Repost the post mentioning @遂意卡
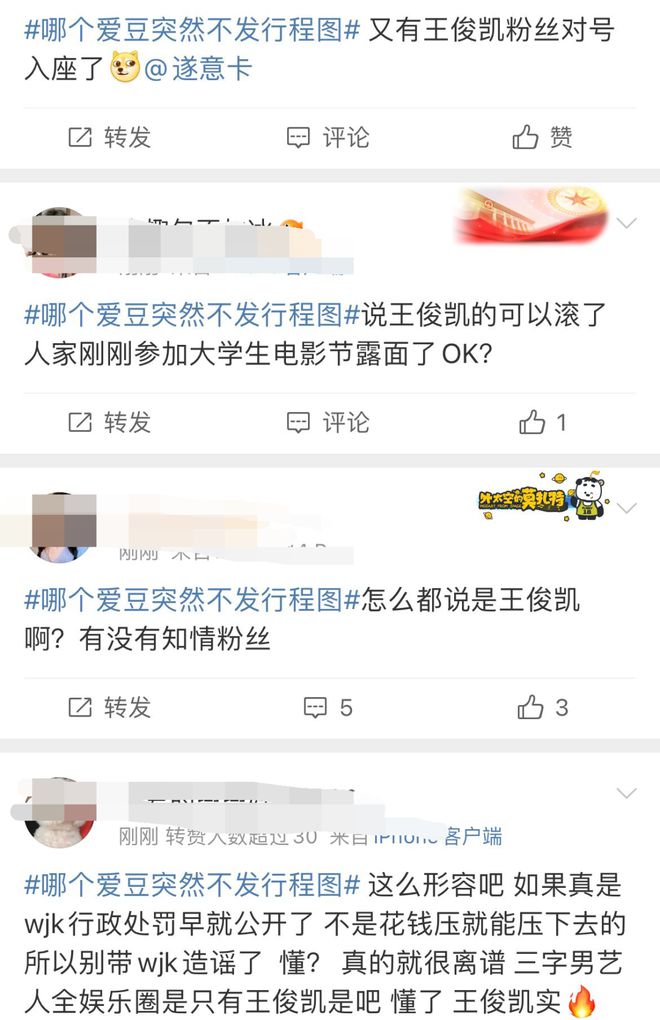Viewport: 660px width, 1020px height. (109, 137)
